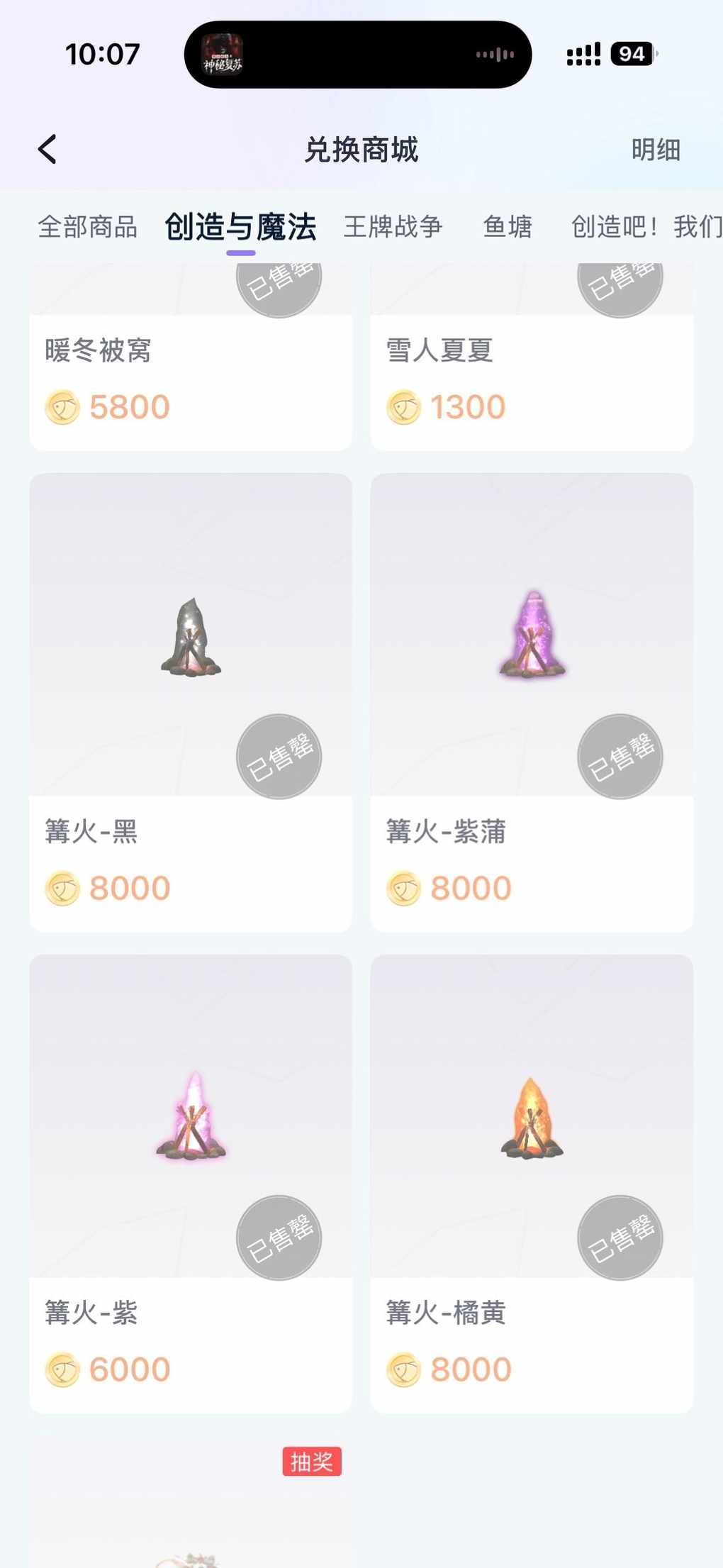Open 篝火-紫 priced 6000
Screen dimensions: 723x1568
(191, 1183)
